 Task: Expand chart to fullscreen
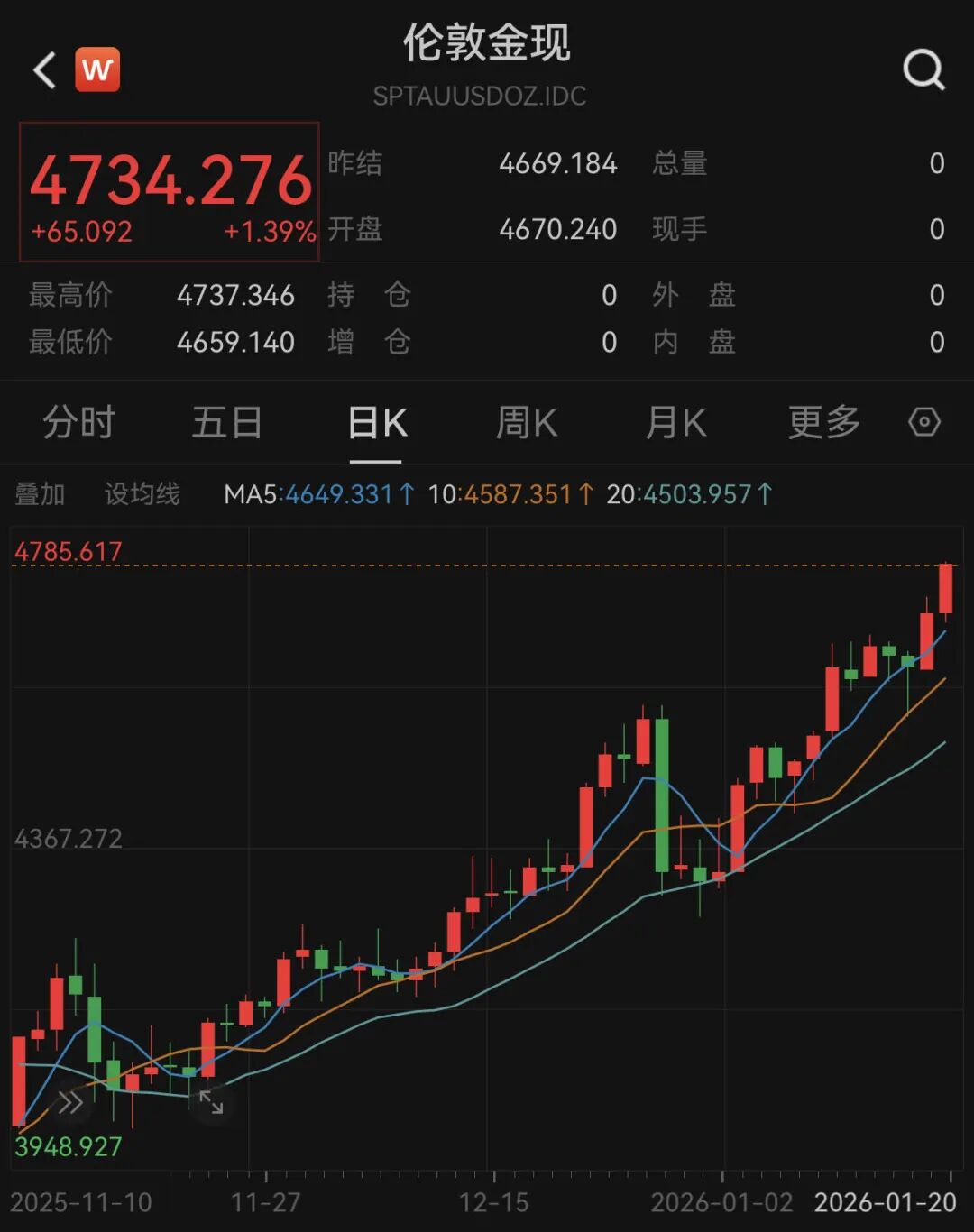[212, 1102]
